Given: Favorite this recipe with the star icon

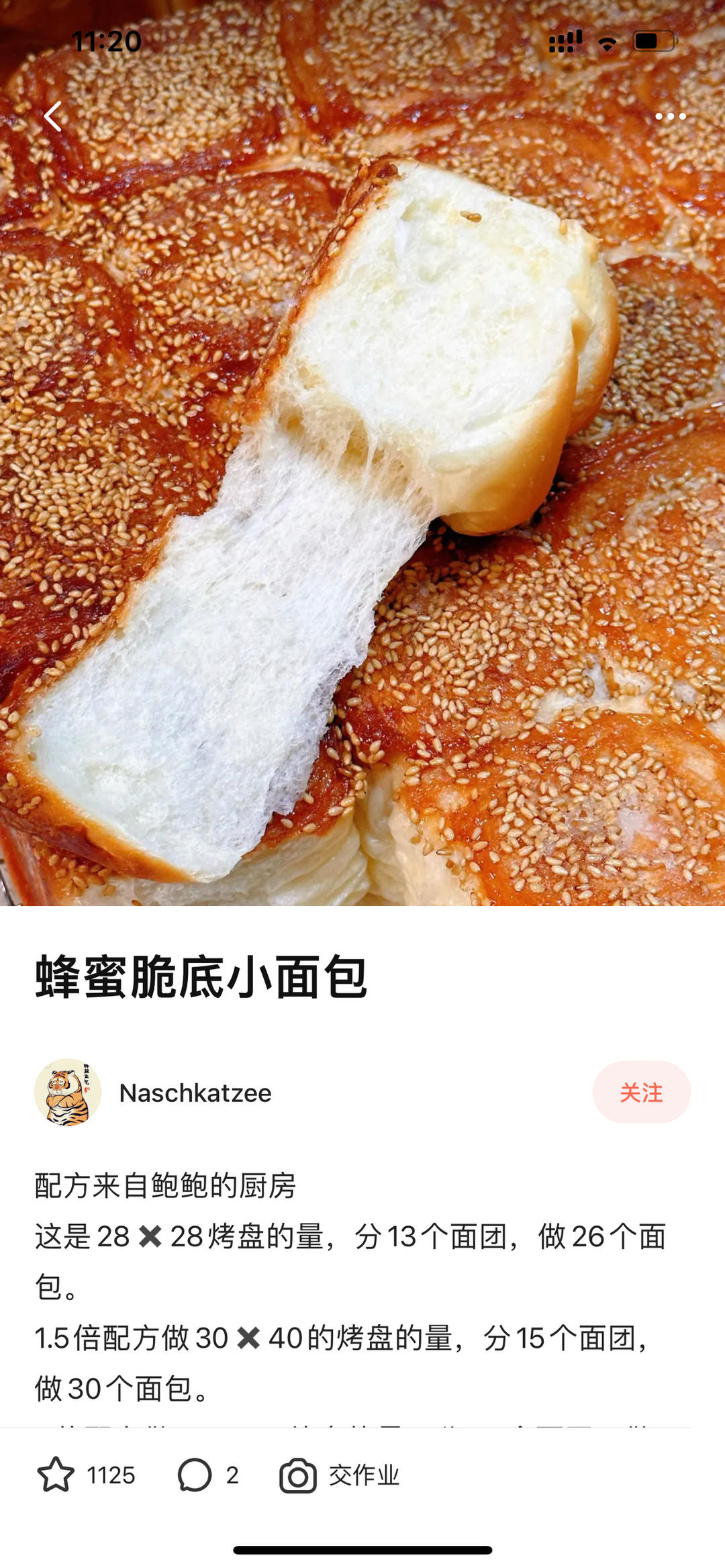Looking at the screenshot, I should click(x=56, y=1475).
